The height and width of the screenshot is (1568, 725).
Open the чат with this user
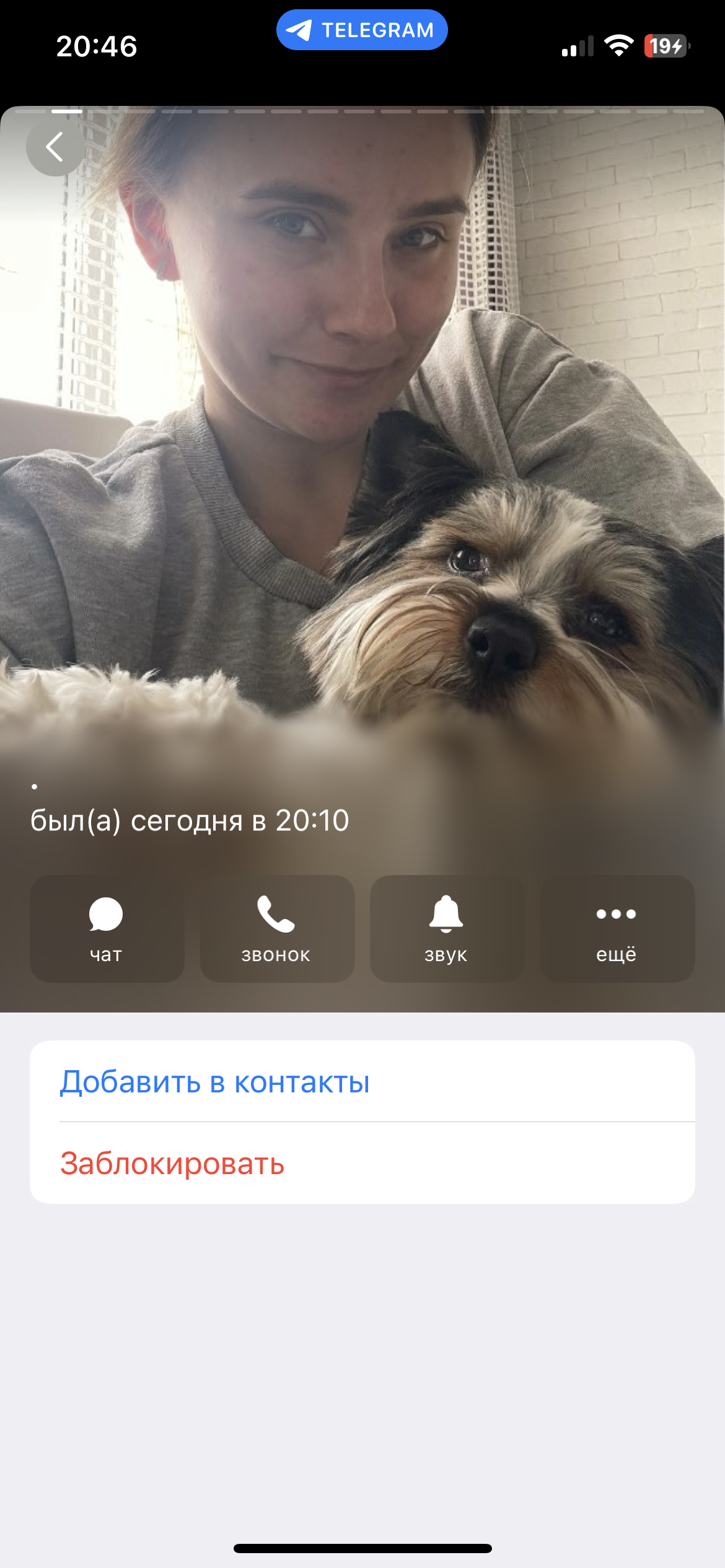click(107, 928)
